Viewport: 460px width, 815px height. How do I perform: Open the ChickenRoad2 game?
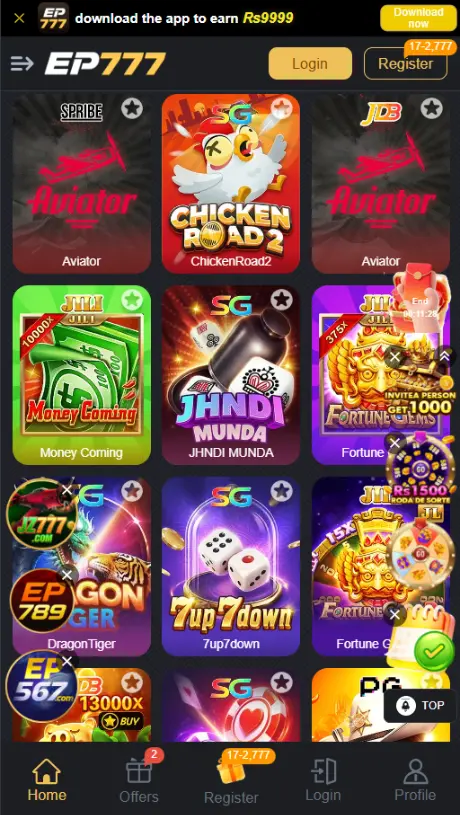[231, 183]
